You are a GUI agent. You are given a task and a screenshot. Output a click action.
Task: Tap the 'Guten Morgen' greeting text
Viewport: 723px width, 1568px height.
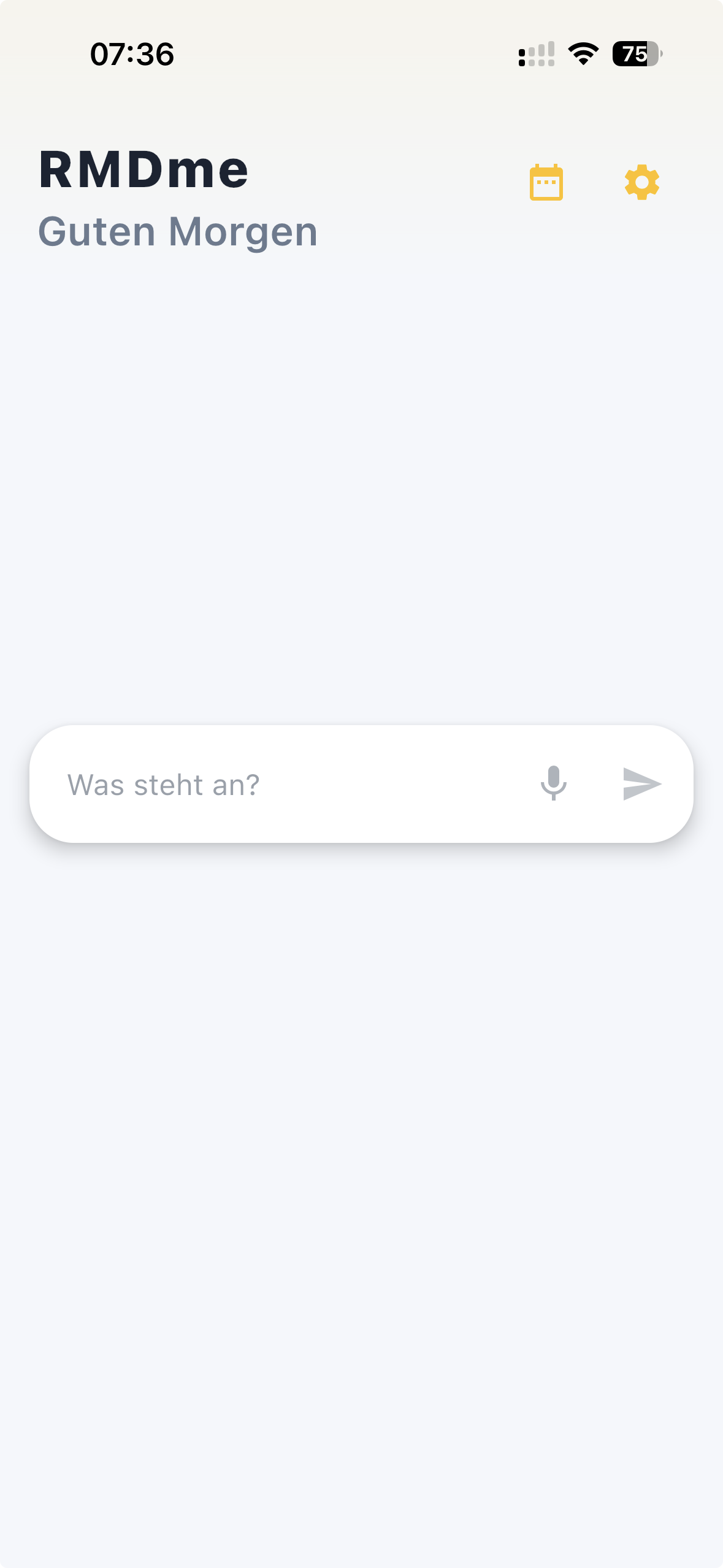178,232
